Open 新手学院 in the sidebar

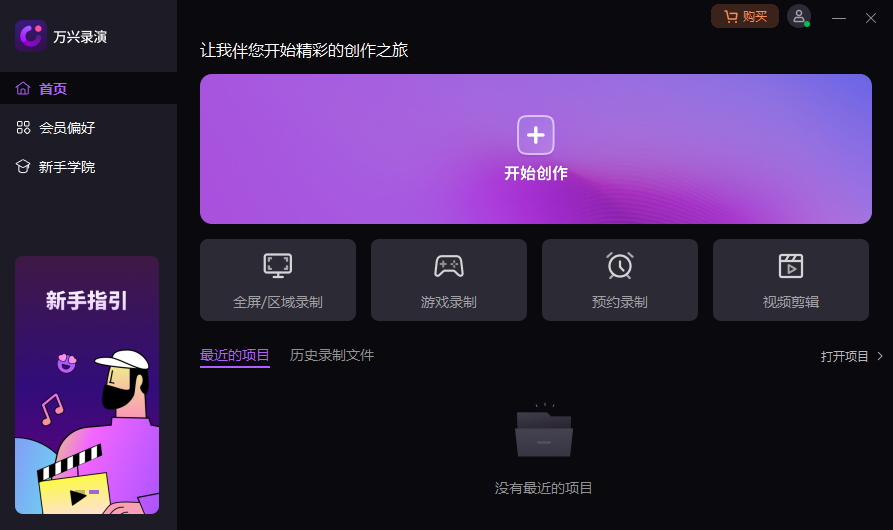click(66, 167)
